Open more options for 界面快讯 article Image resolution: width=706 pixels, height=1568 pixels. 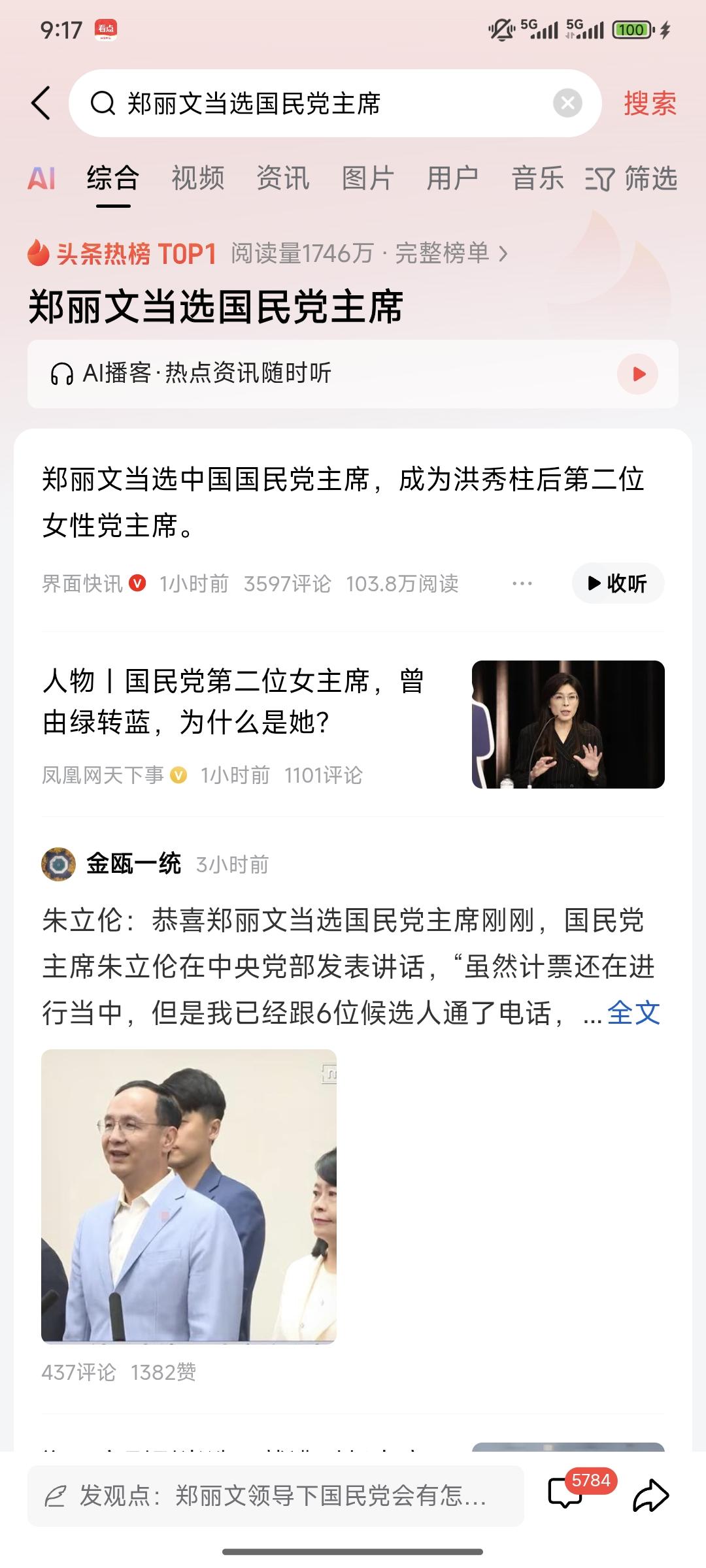(522, 583)
